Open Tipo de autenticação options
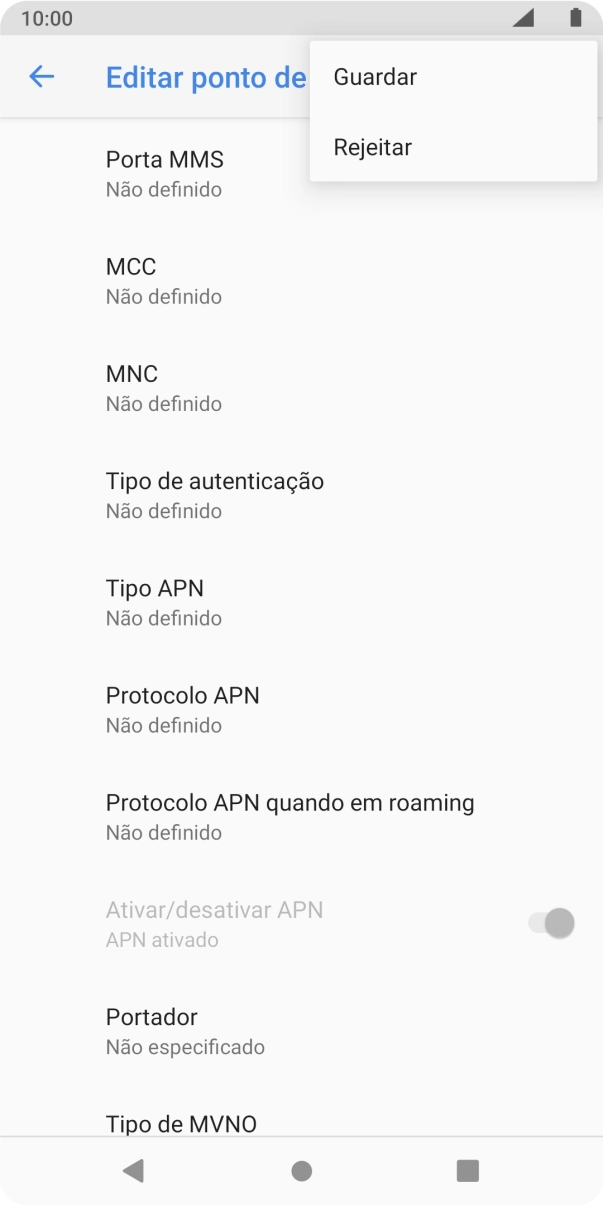 tap(215, 494)
